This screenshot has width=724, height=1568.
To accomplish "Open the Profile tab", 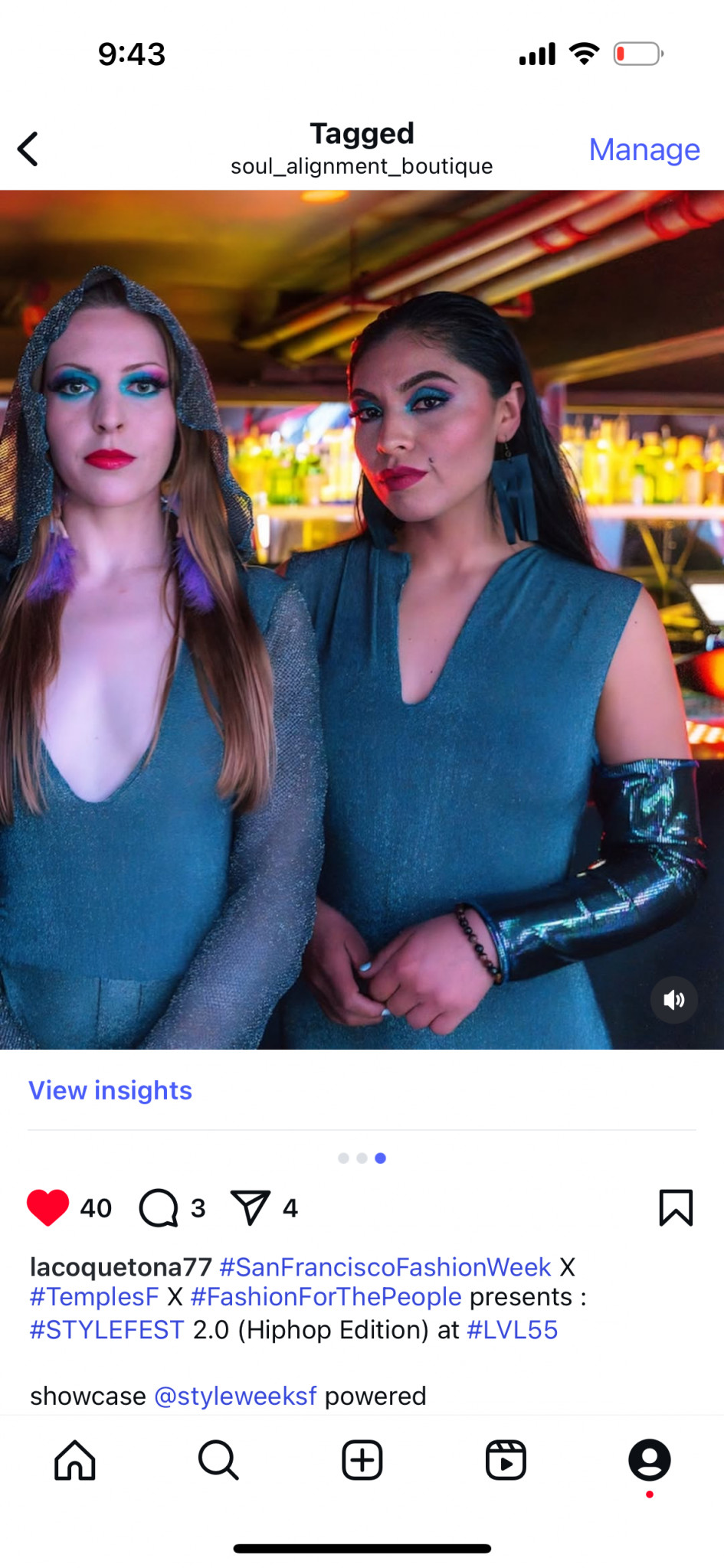I will pyautogui.click(x=649, y=1460).
